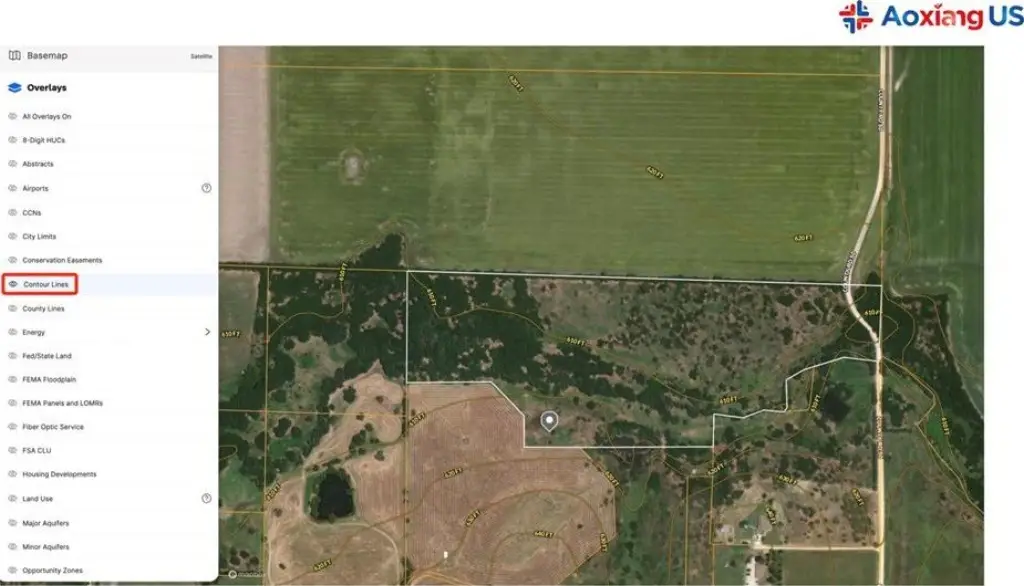The height and width of the screenshot is (586, 1024).
Task: Enable Fiber Optic Service overlay
Action: click(x=52, y=427)
